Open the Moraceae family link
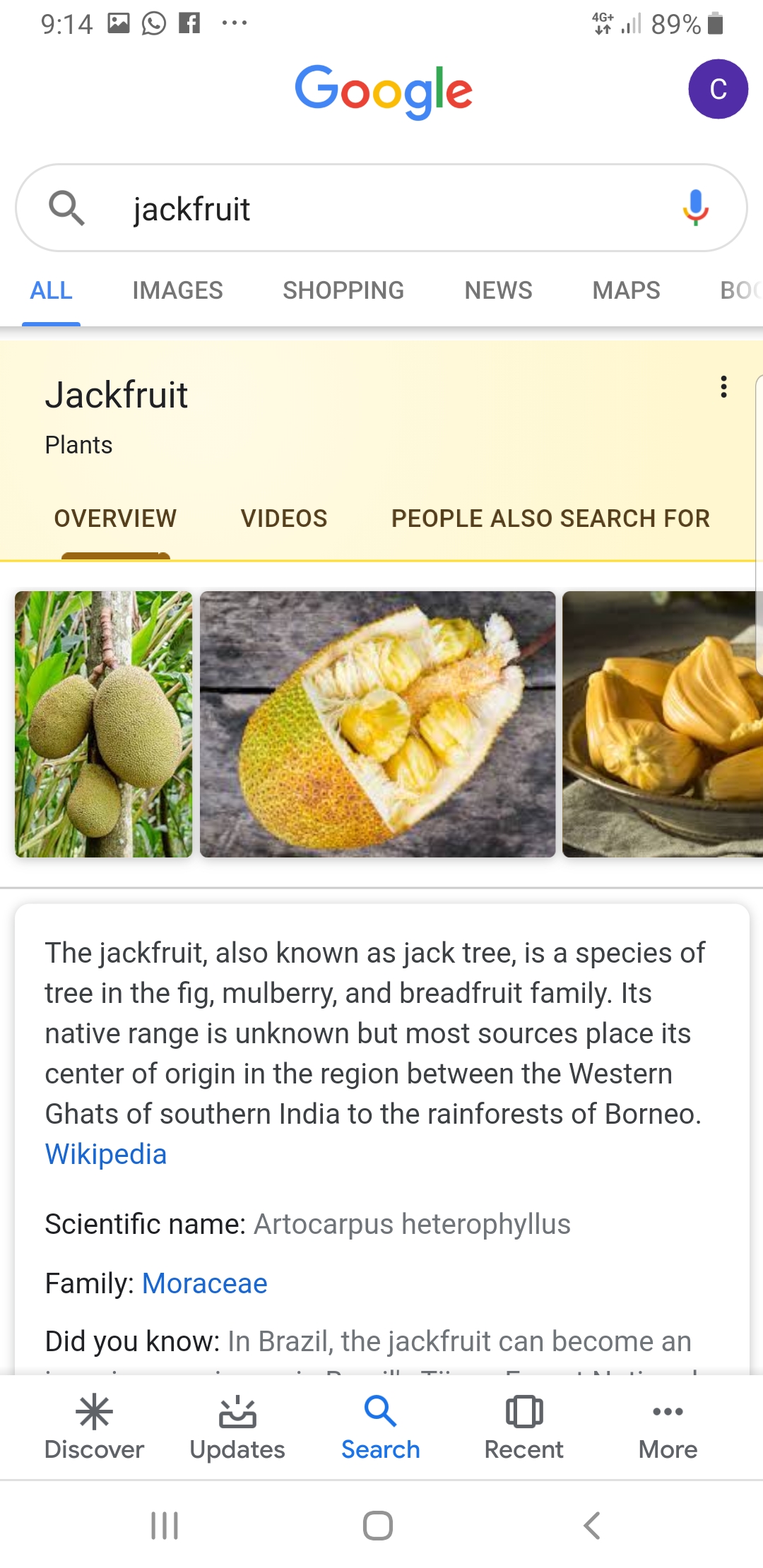Viewport: 763px width, 1568px height. pyautogui.click(x=205, y=1283)
